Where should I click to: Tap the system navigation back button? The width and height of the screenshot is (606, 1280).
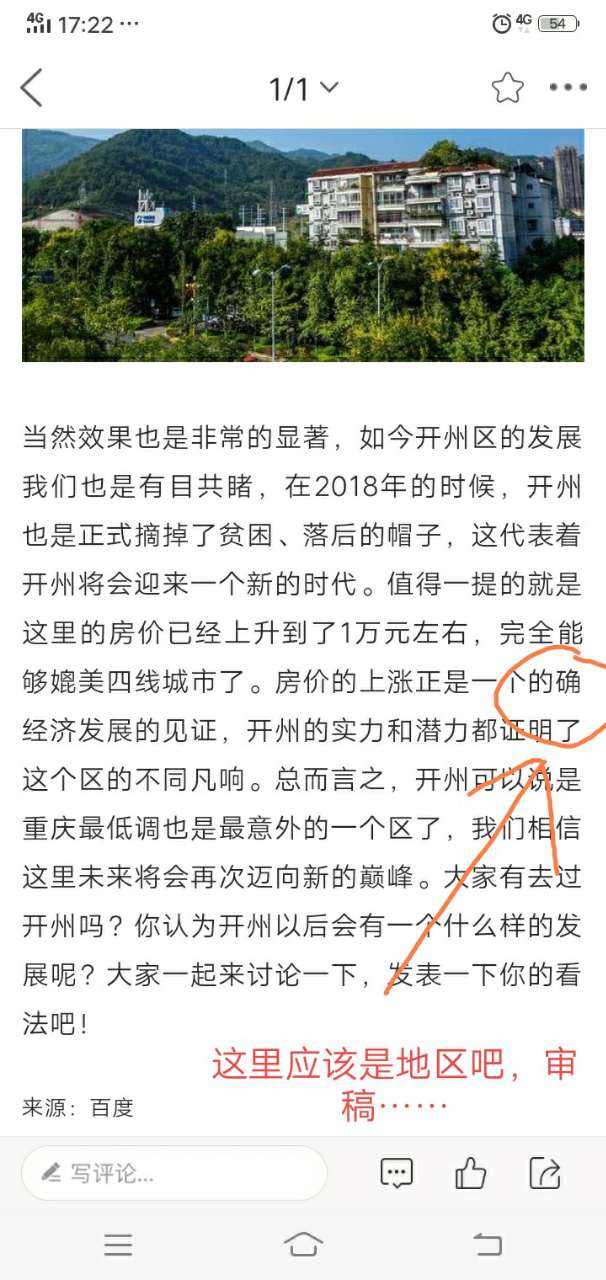click(487, 1244)
